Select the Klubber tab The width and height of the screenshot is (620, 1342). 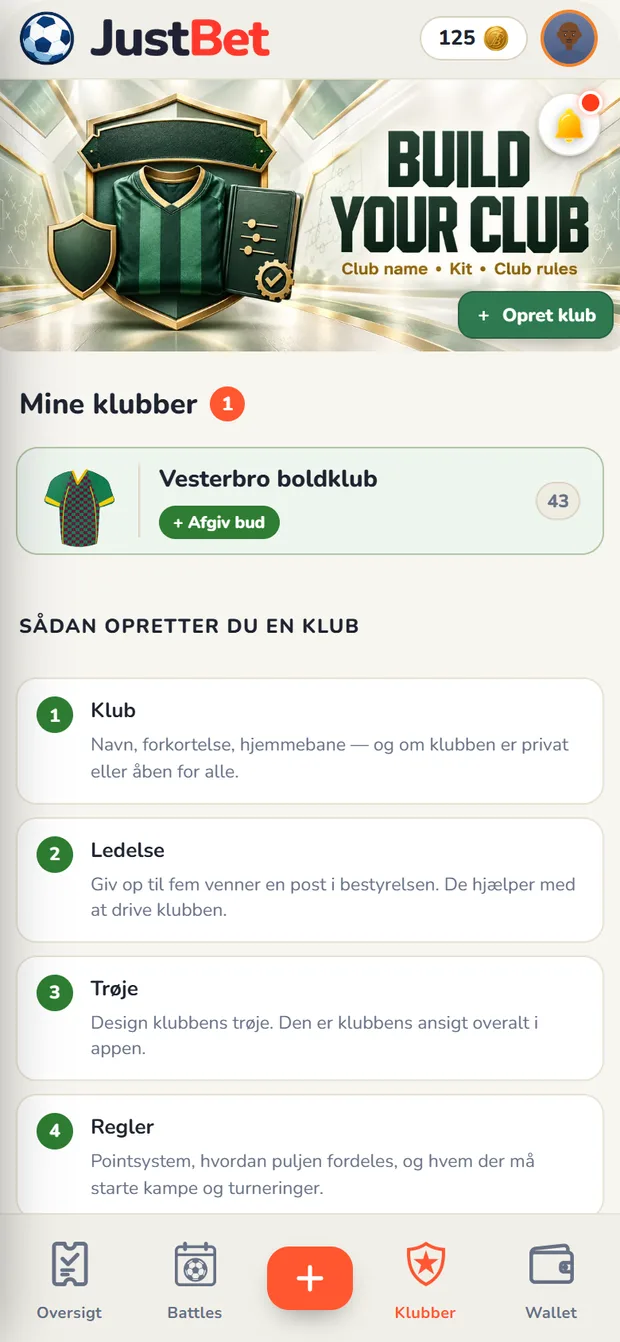tap(425, 1281)
